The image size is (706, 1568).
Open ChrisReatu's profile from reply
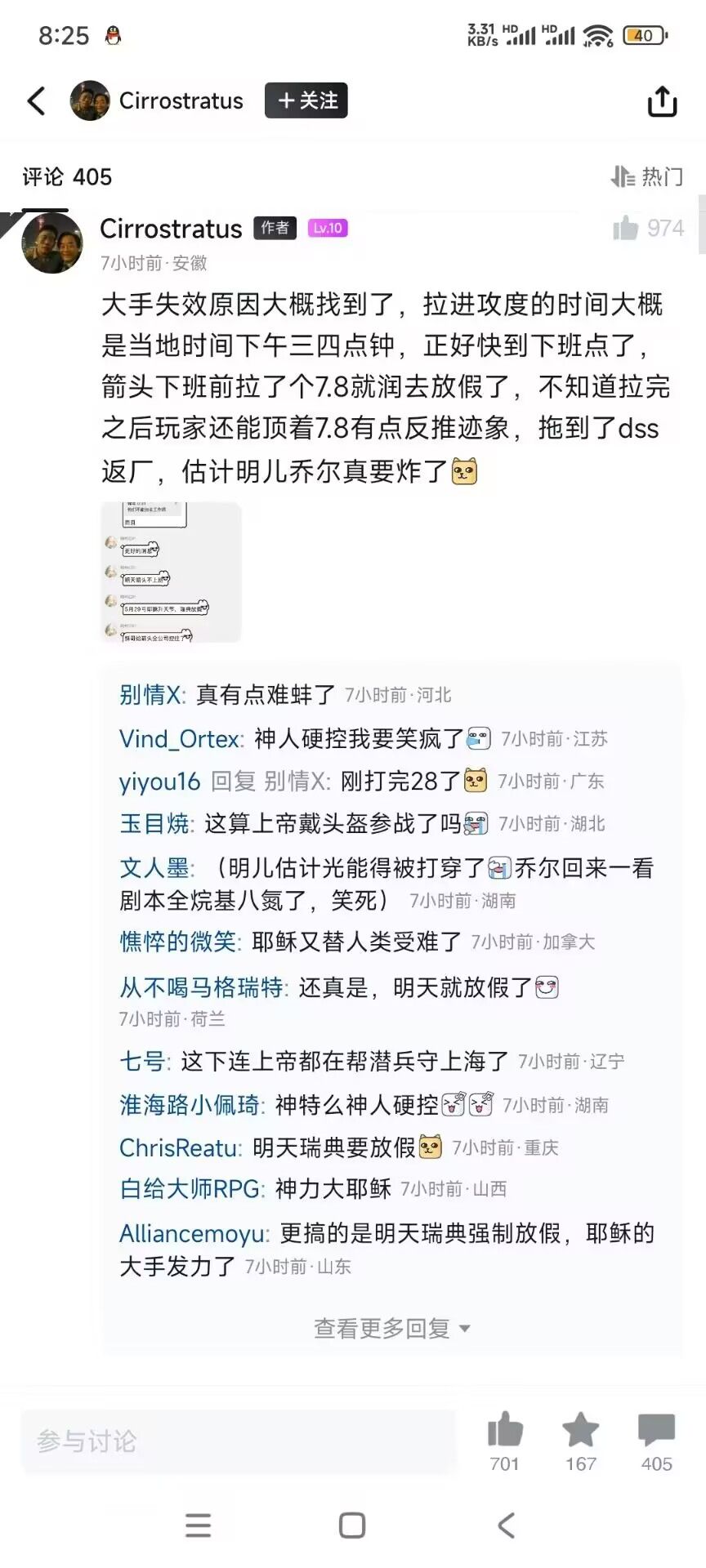point(179,1147)
